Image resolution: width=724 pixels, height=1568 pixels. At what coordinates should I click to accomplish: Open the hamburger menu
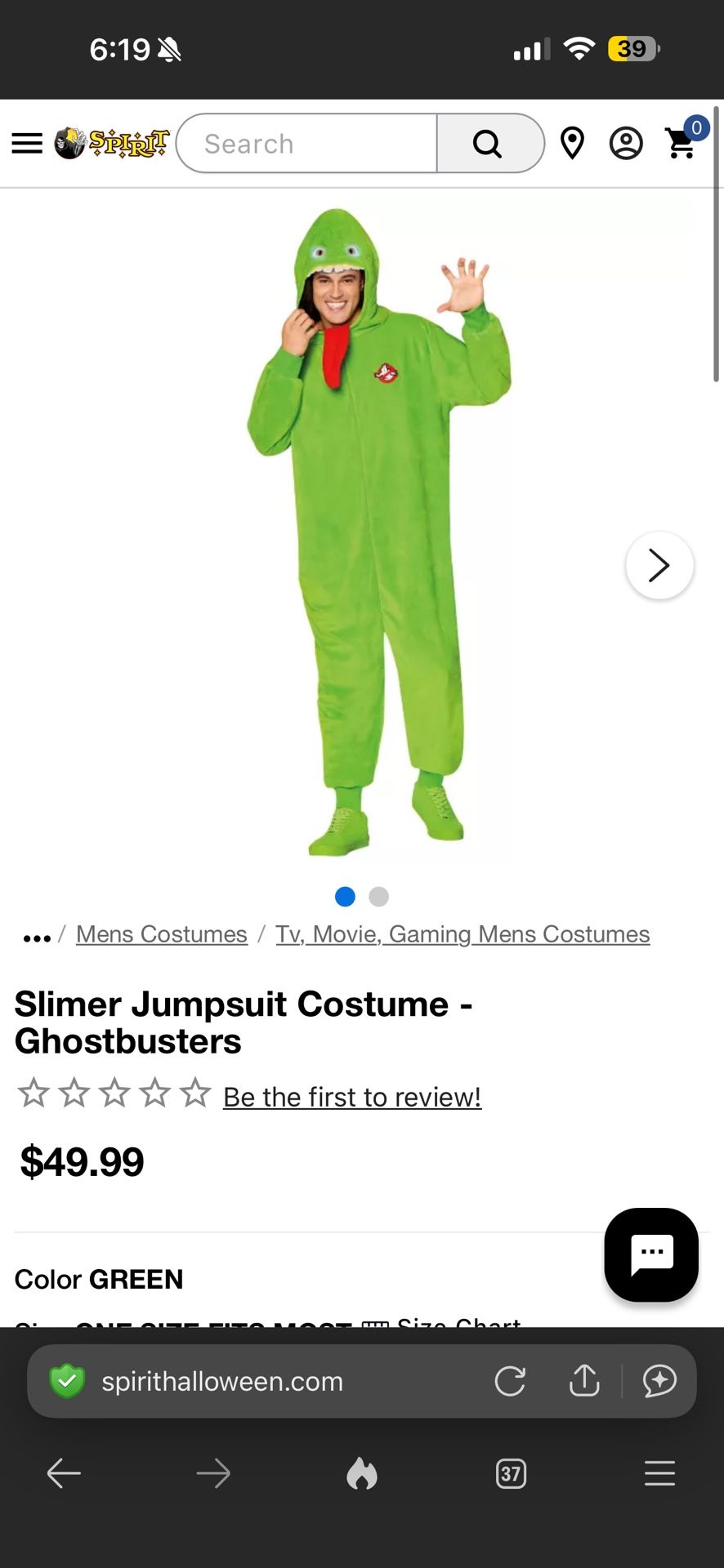pos(27,144)
